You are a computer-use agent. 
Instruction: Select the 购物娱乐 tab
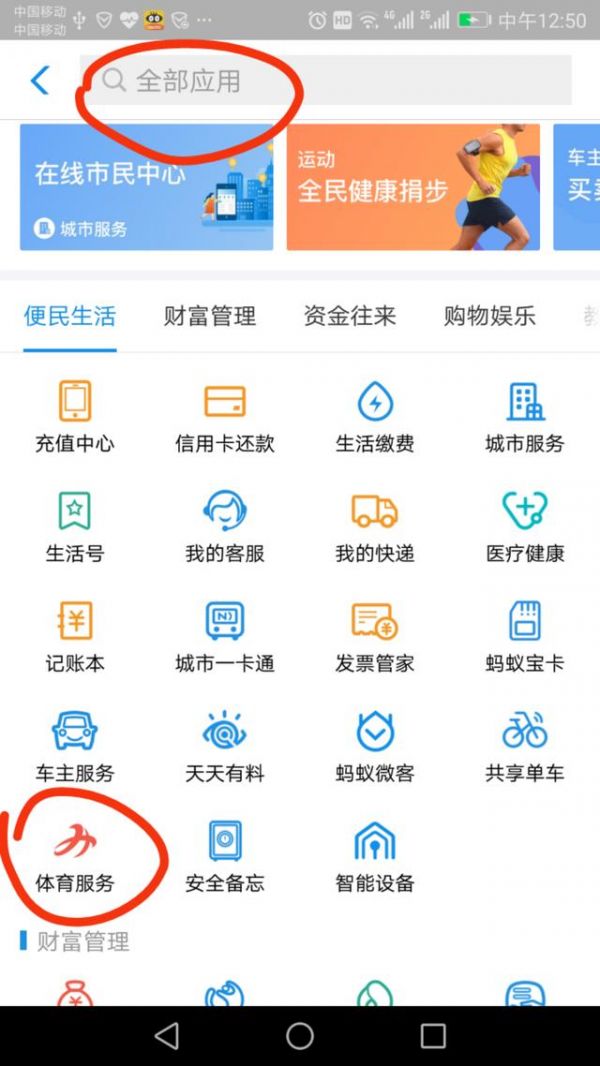coord(490,316)
